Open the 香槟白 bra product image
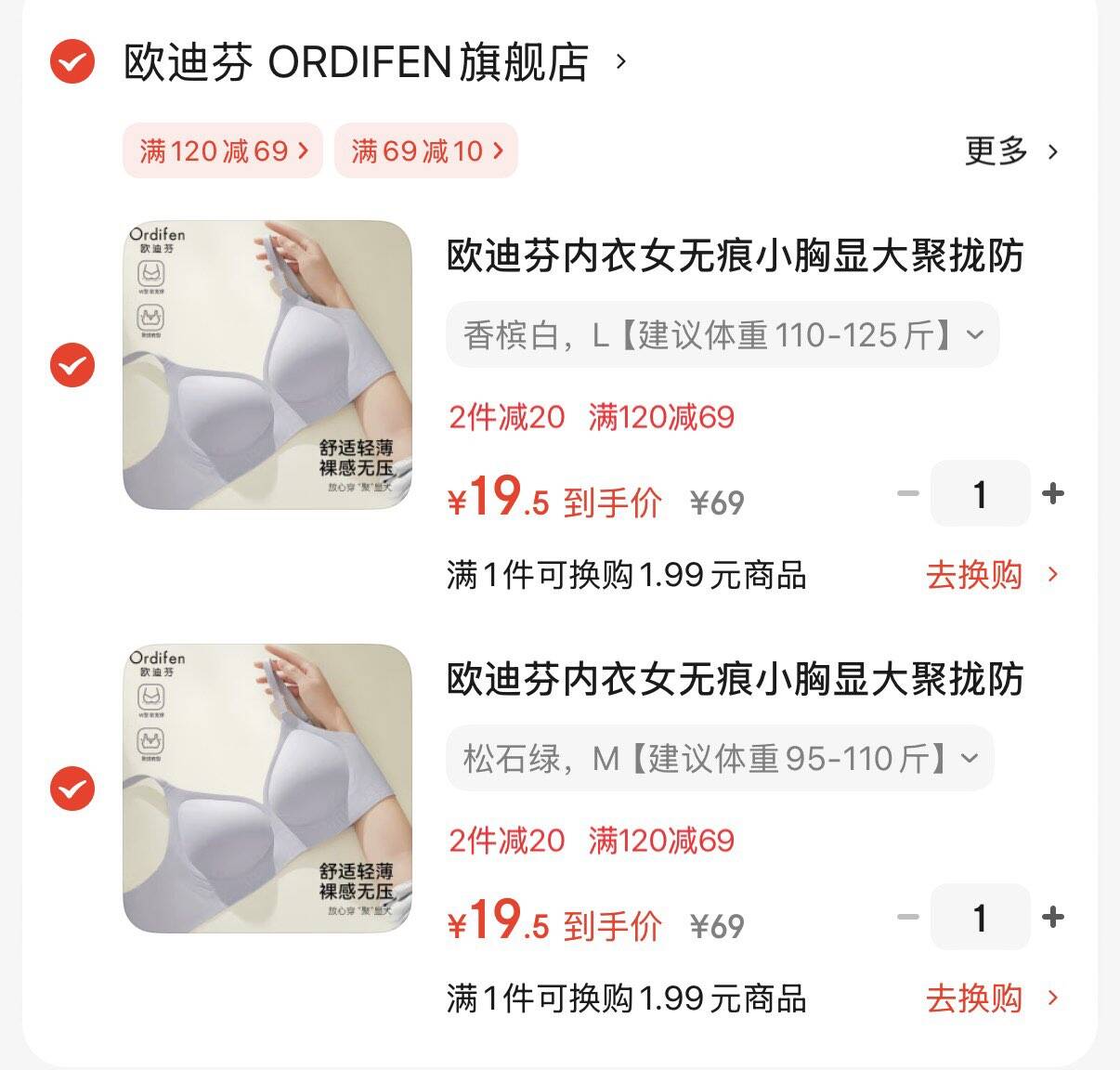The width and height of the screenshot is (1120, 1070). pyautogui.click(x=267, y=365)
